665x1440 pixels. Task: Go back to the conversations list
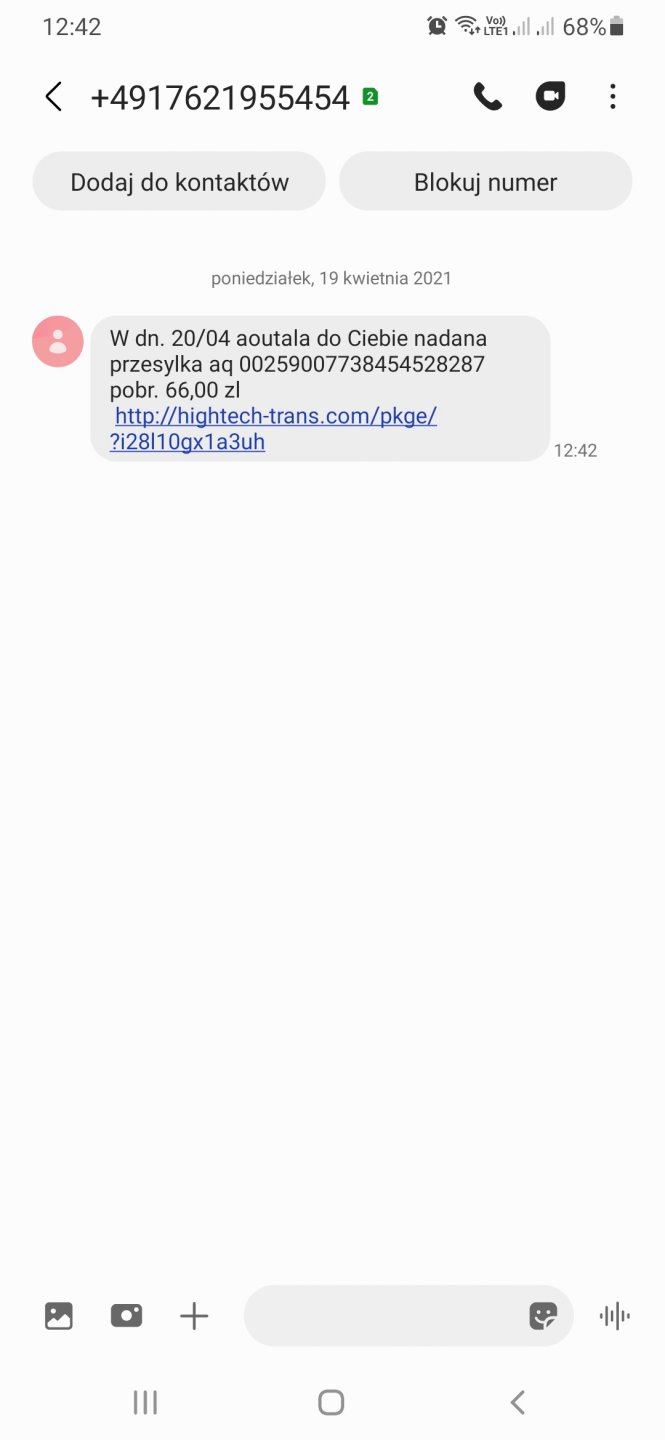[x=54, y=97]
